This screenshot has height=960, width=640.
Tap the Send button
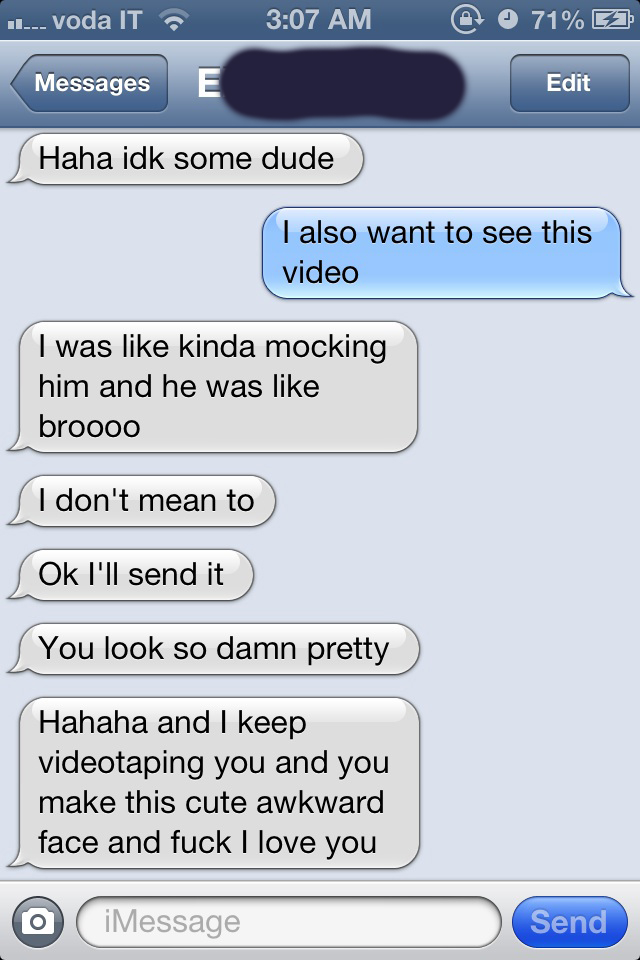(x=568, y=921)
